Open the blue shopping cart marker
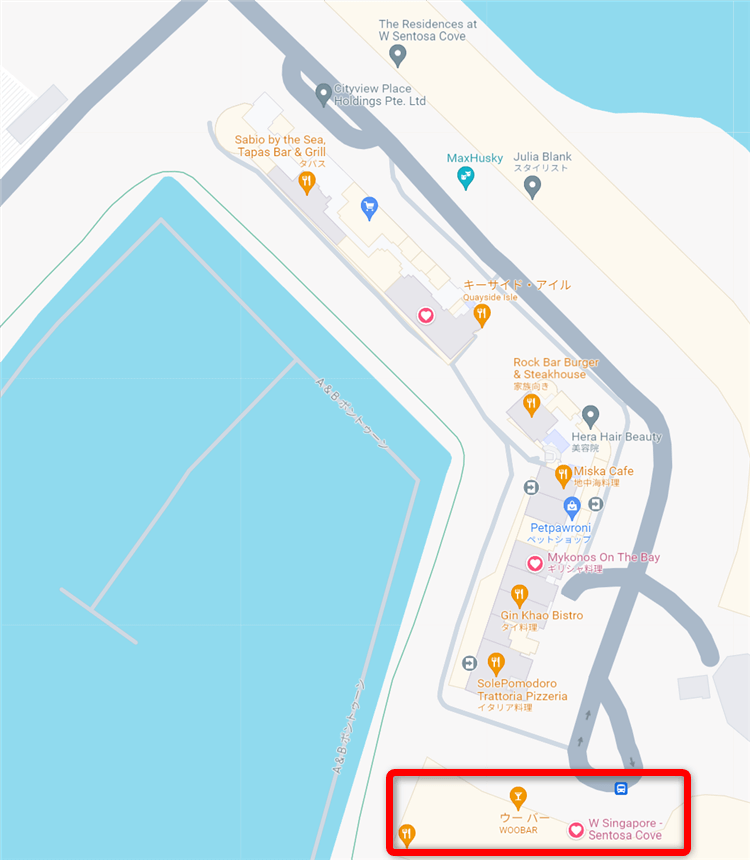This screenshot has height=860, width=750. tap(370, 207)
